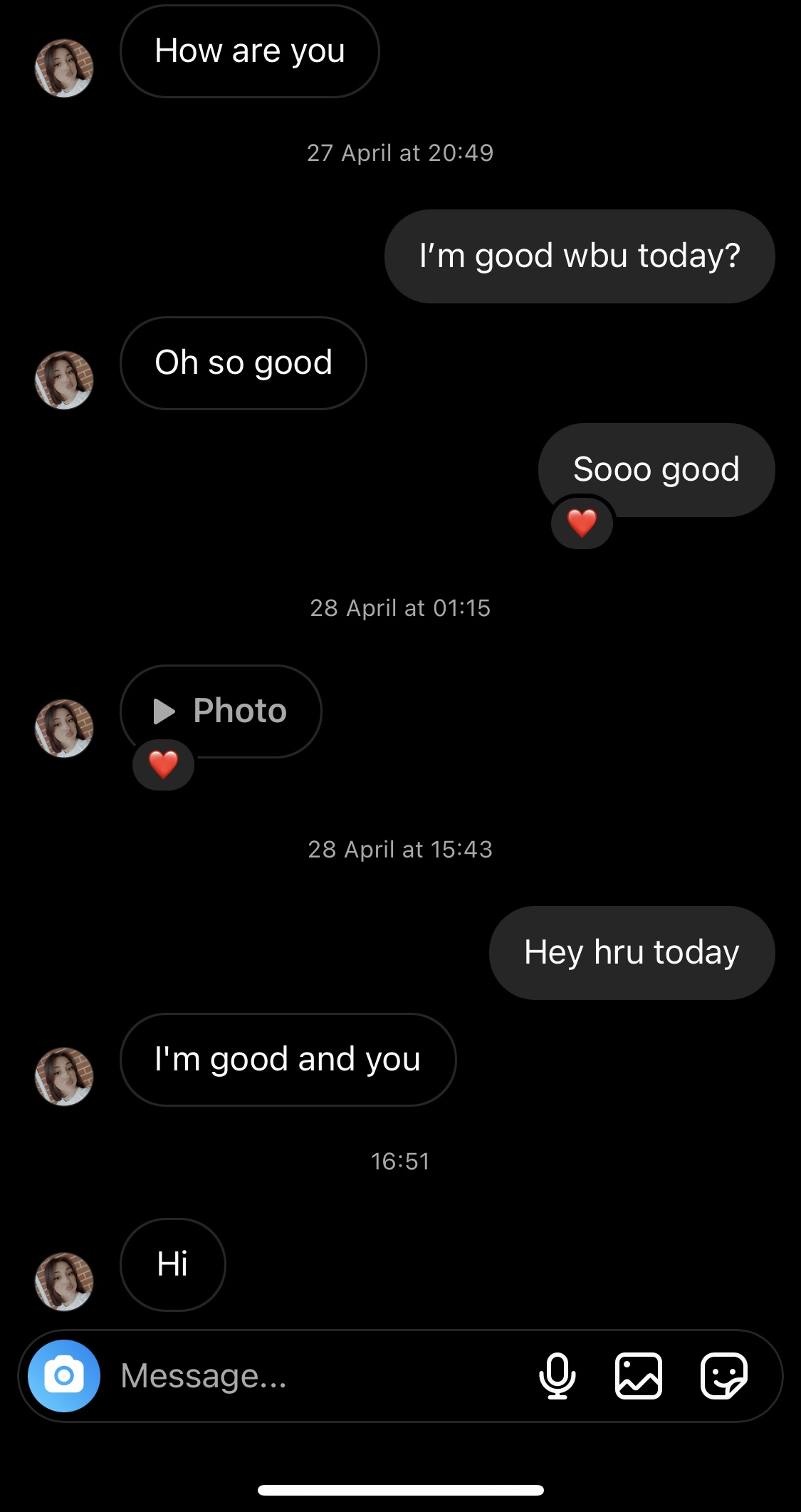The height and width of the screenshot is (1512, 801).
Task: View heart reaction on the Photo message
Action: (164, 764)
